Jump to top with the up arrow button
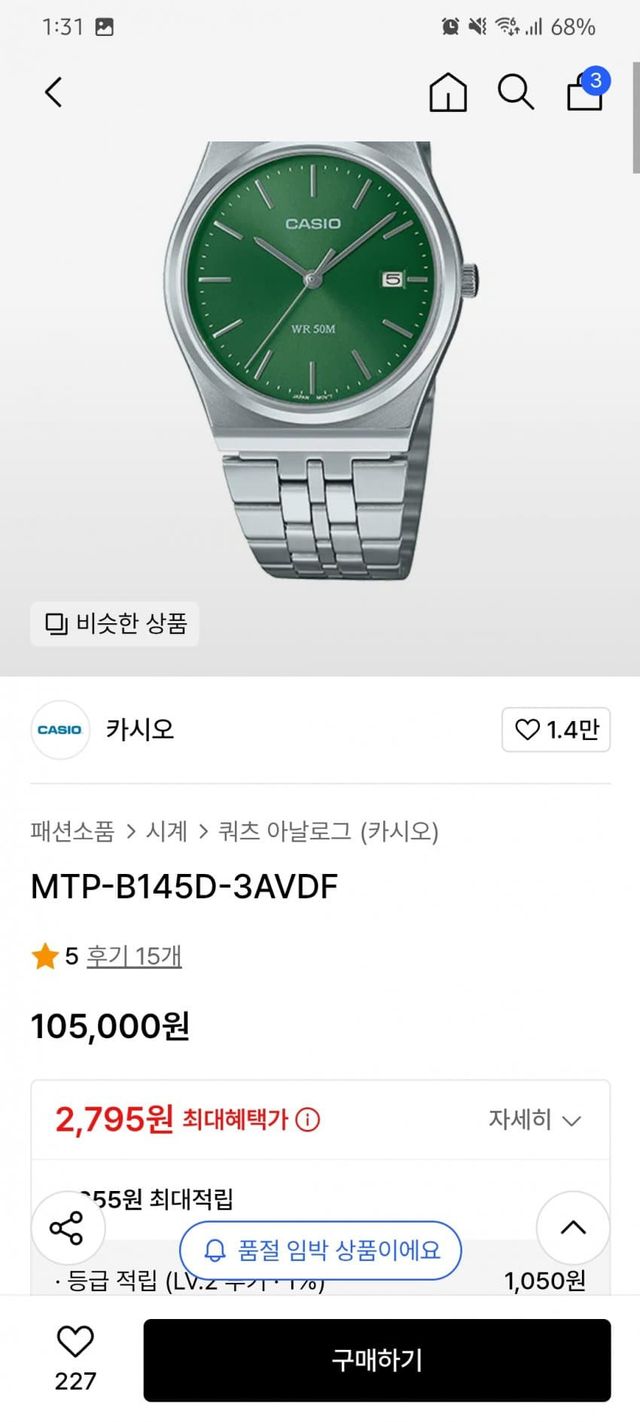The image size is (640, 1422). tap(573, 1228)
